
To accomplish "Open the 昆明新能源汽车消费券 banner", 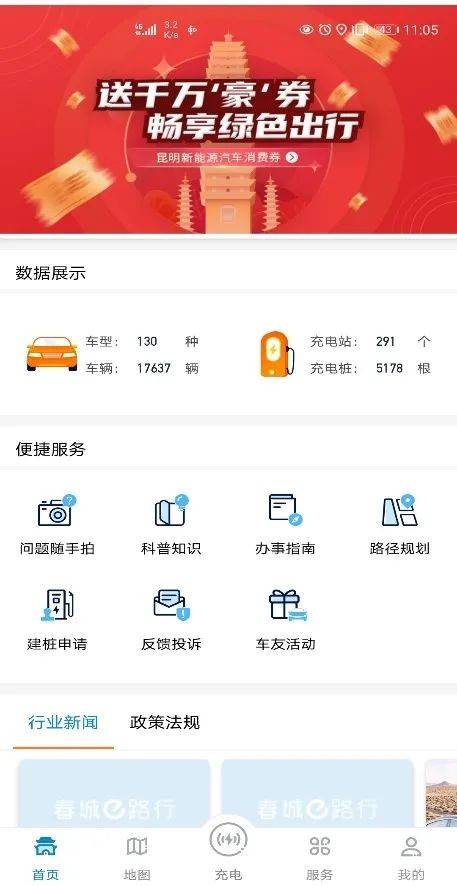I will (228, 121).
